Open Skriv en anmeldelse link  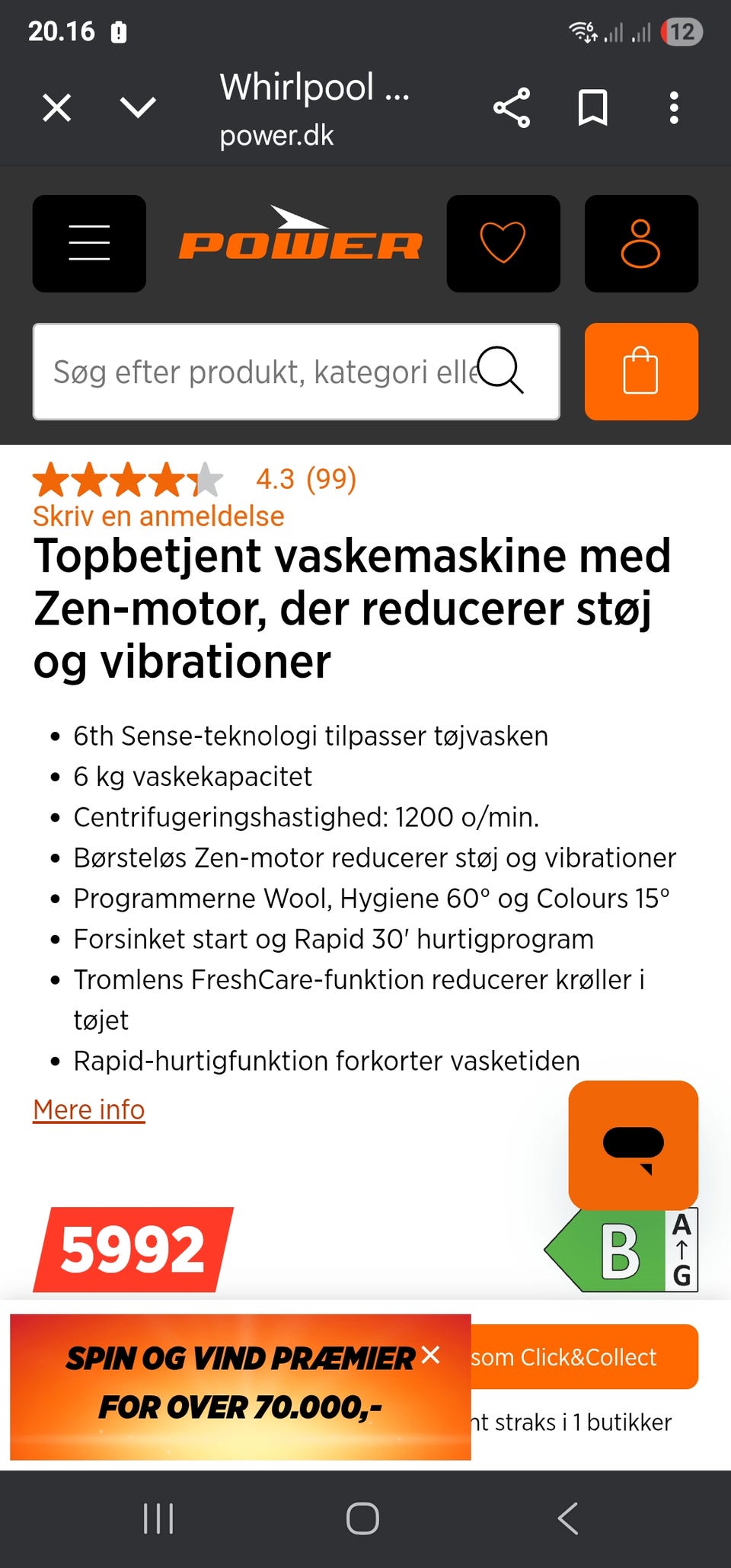[x=157, y=516]
